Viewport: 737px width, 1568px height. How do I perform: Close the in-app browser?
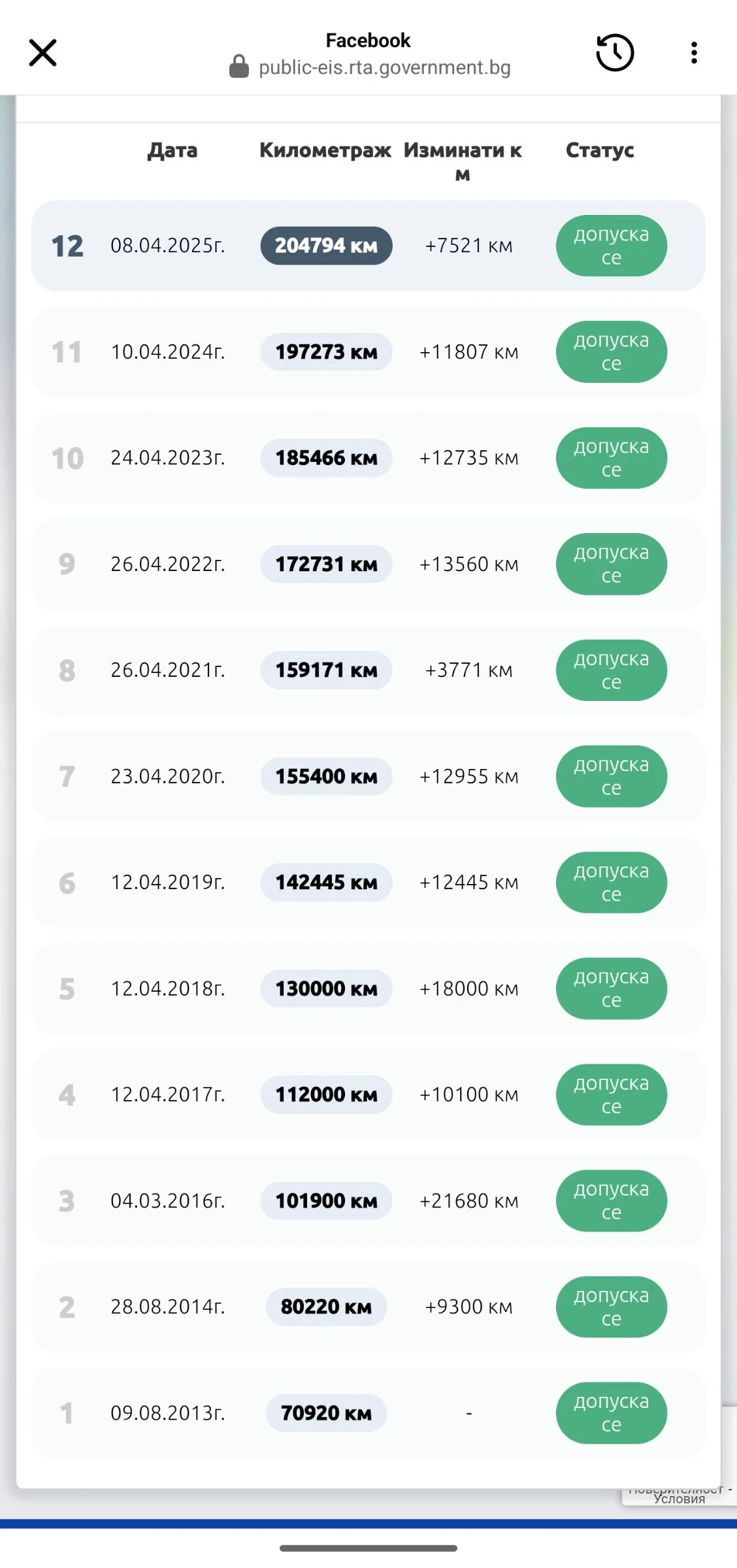click(43, 53)
